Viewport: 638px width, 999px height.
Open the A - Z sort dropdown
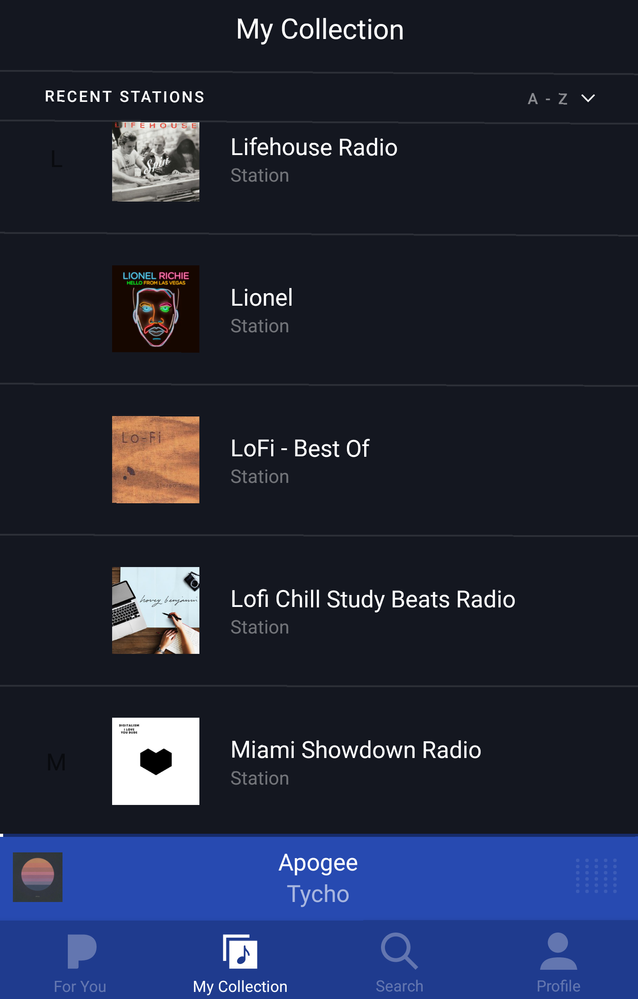pos(561,99)
